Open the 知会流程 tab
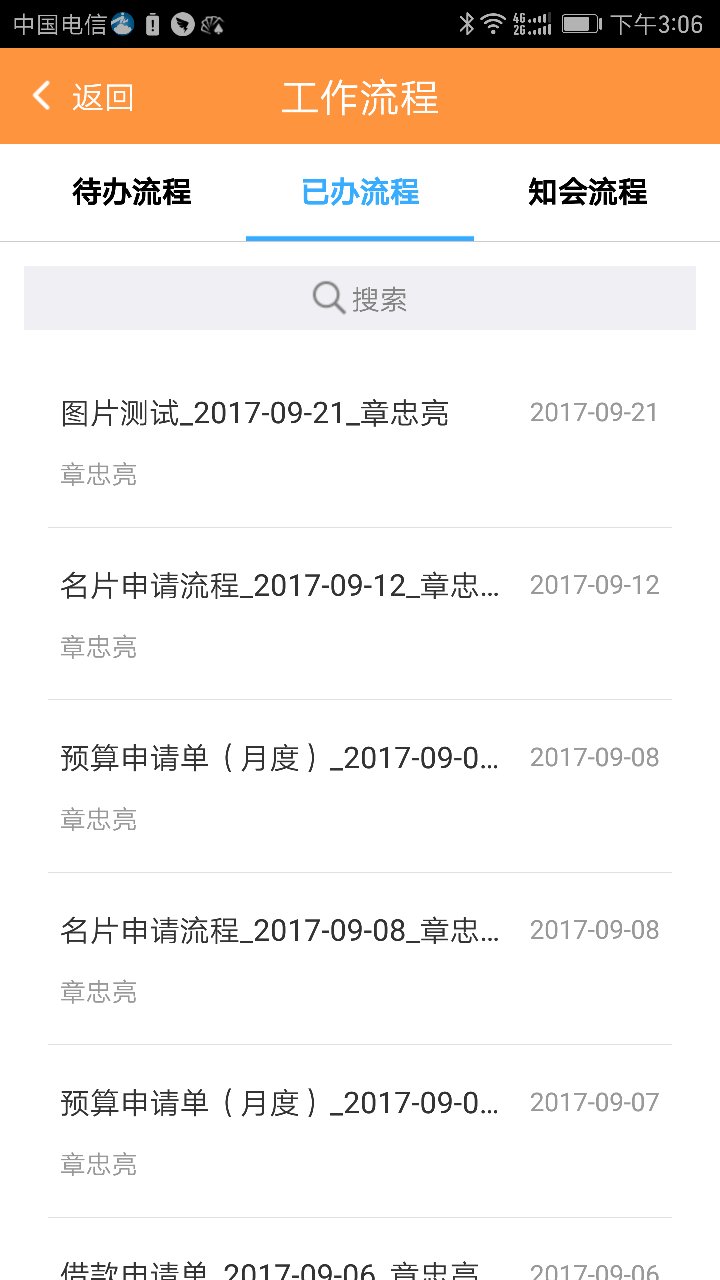Screen dimensions: 720x1280 tap(588, 192)
